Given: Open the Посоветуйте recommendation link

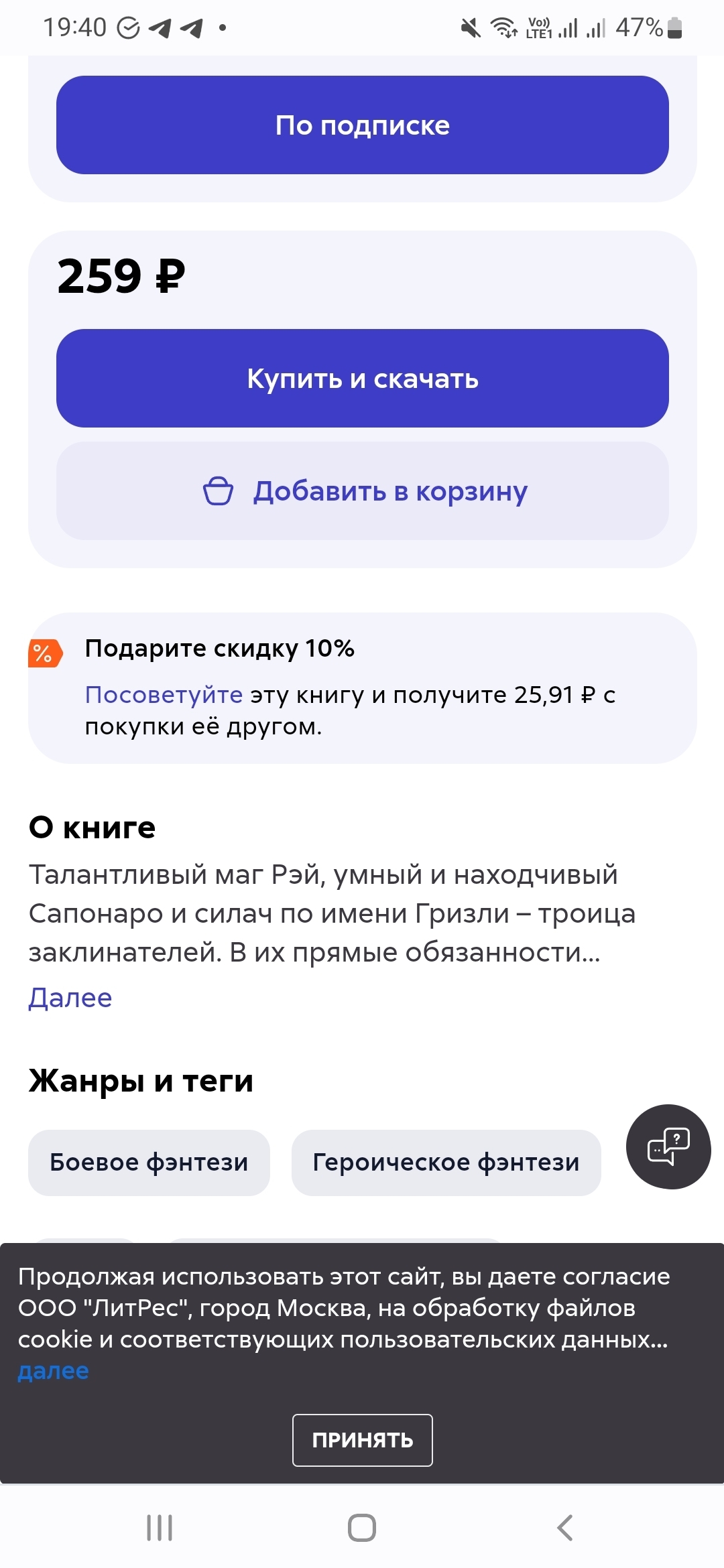Looking at the screenshot, I should [x=164, y=695].
